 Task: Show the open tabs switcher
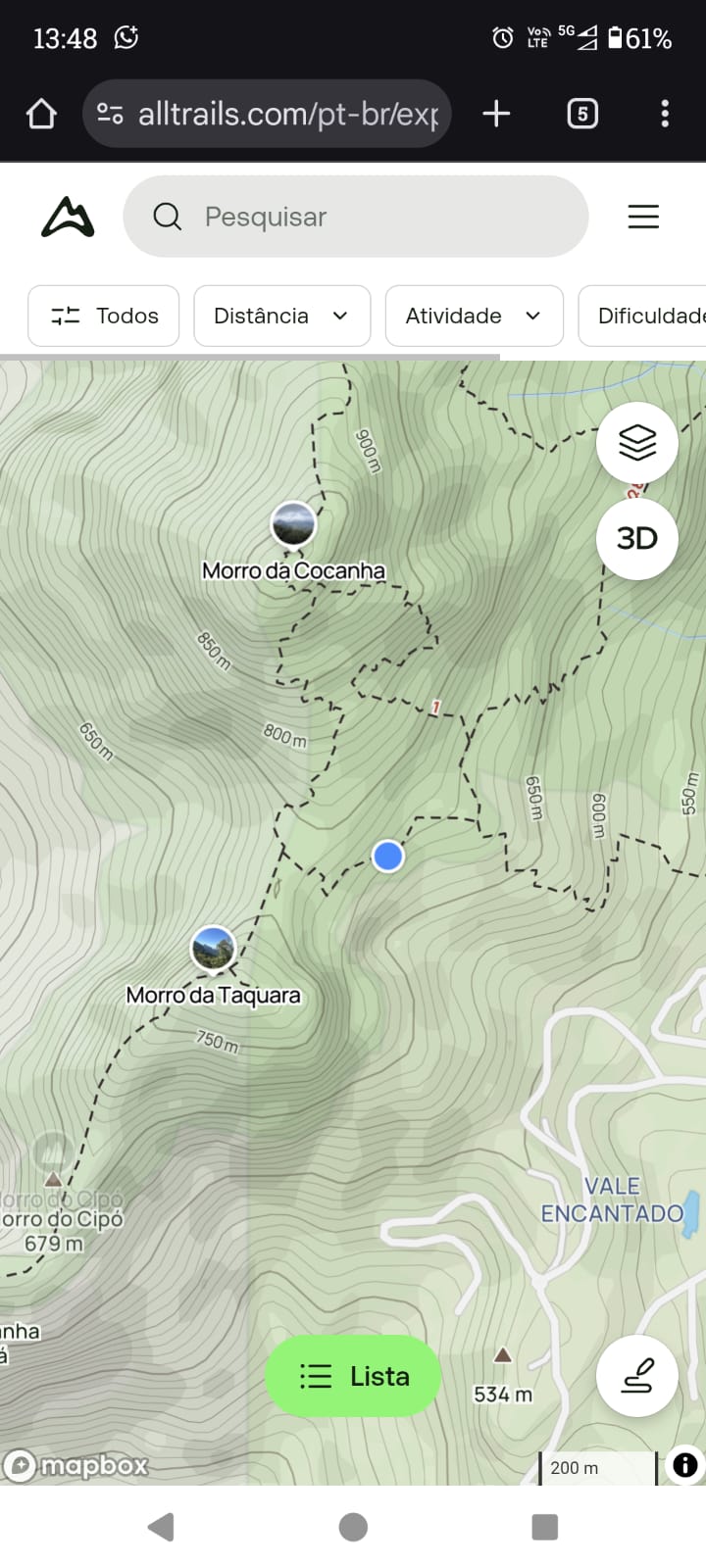pyautogui.click(x=582, y=115)
